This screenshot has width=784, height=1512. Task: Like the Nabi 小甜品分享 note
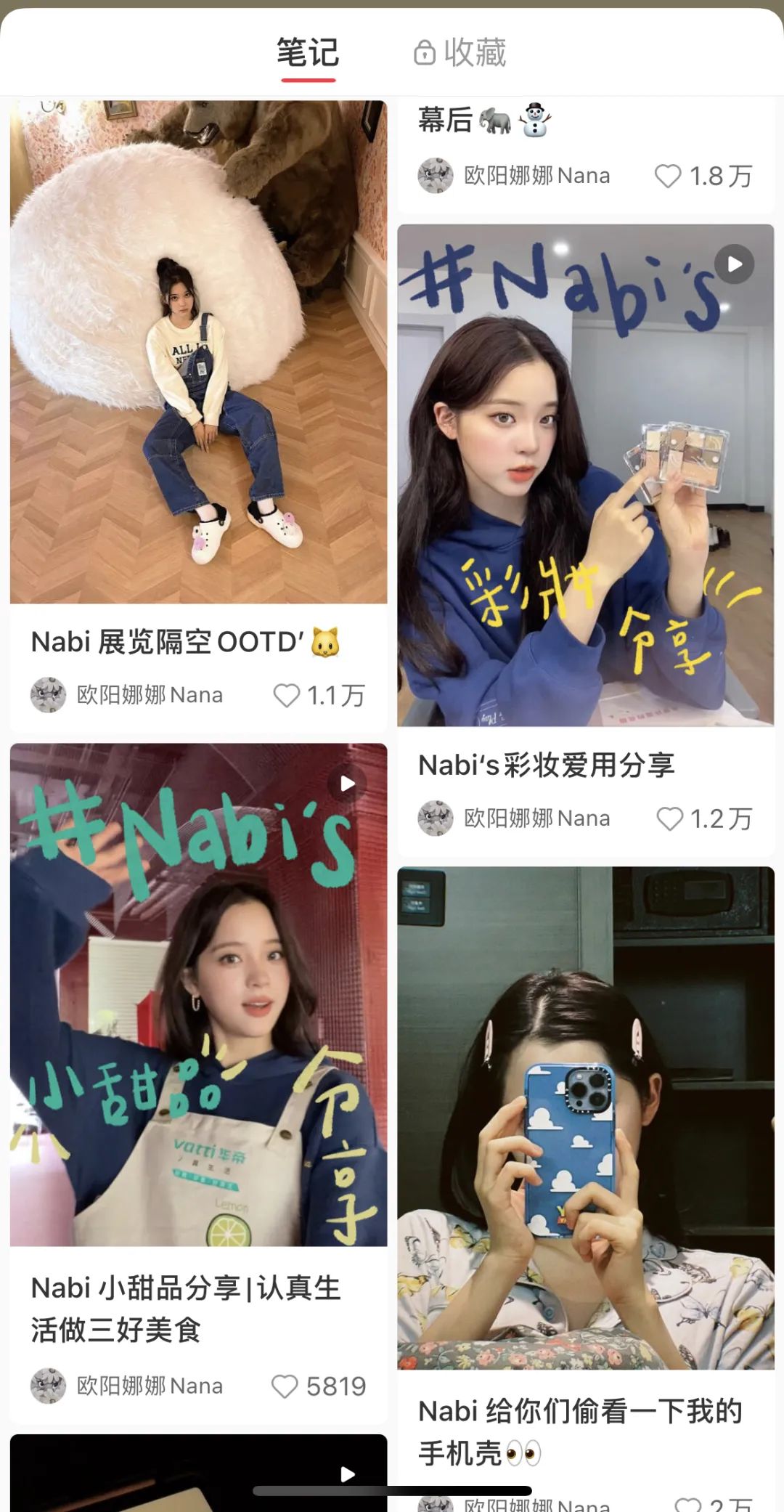[285, 1386]
